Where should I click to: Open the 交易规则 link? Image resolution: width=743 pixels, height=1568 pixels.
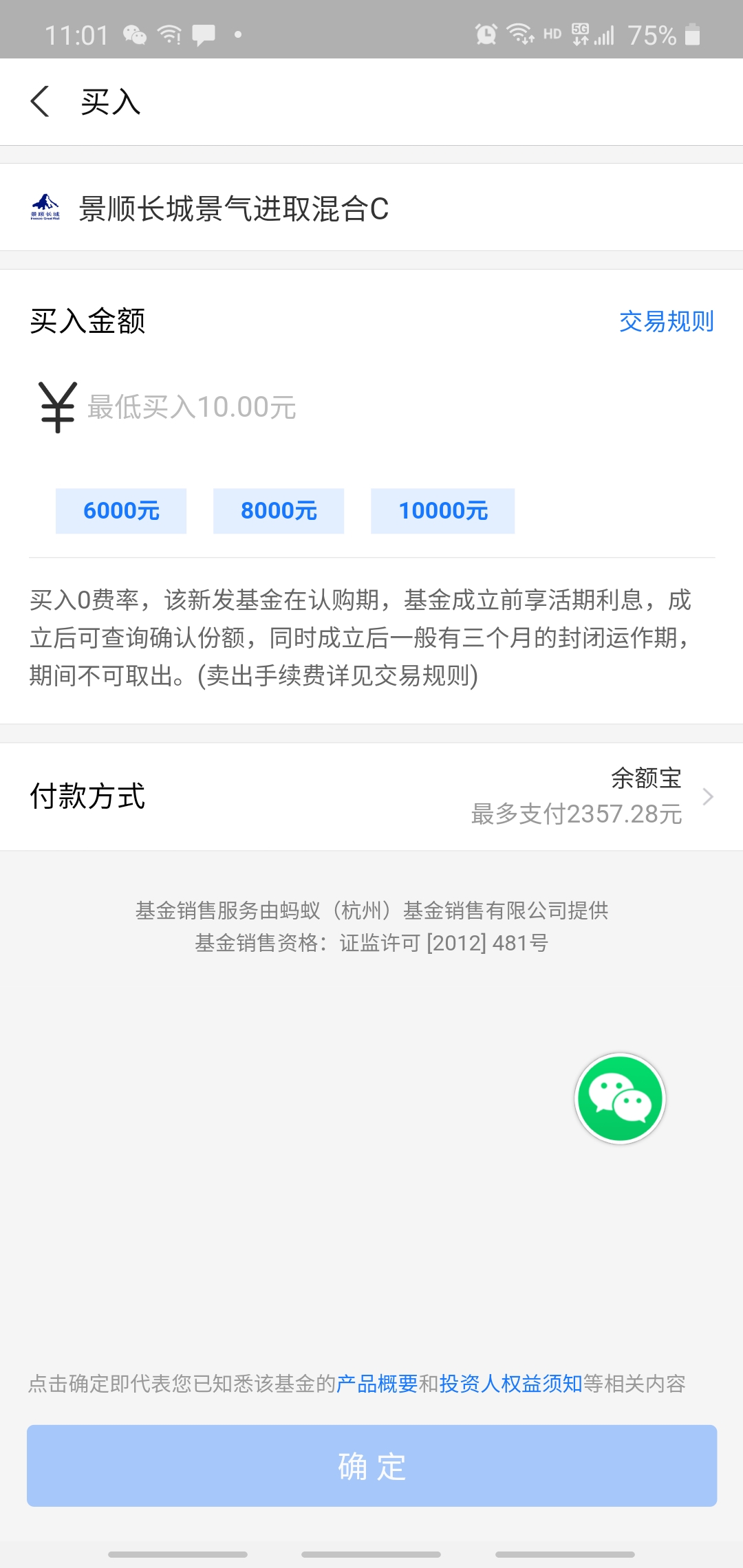coord(666,321)
